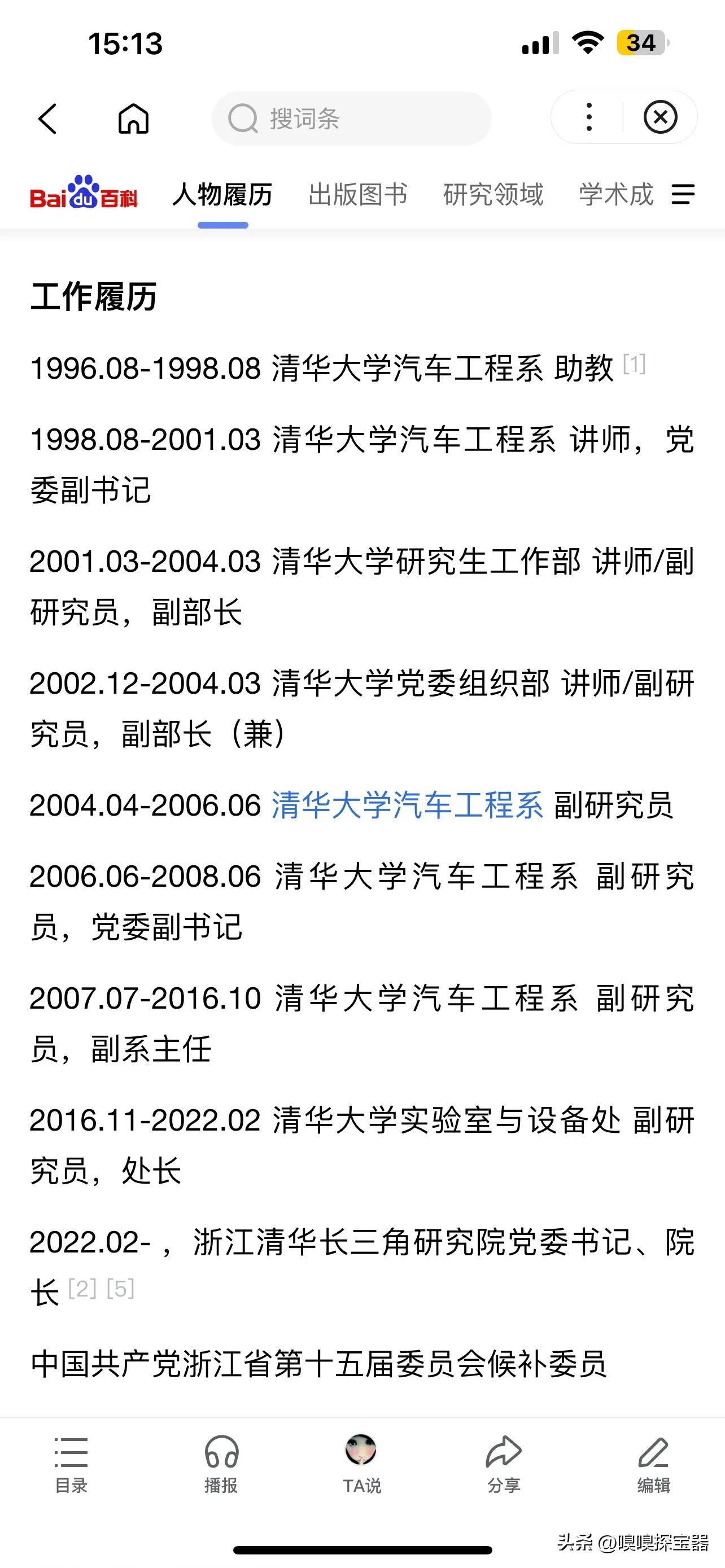The height and width of the screenshot is (1568, 725).
Task: Open reference [2] citation
Action: click(82, 1288)
